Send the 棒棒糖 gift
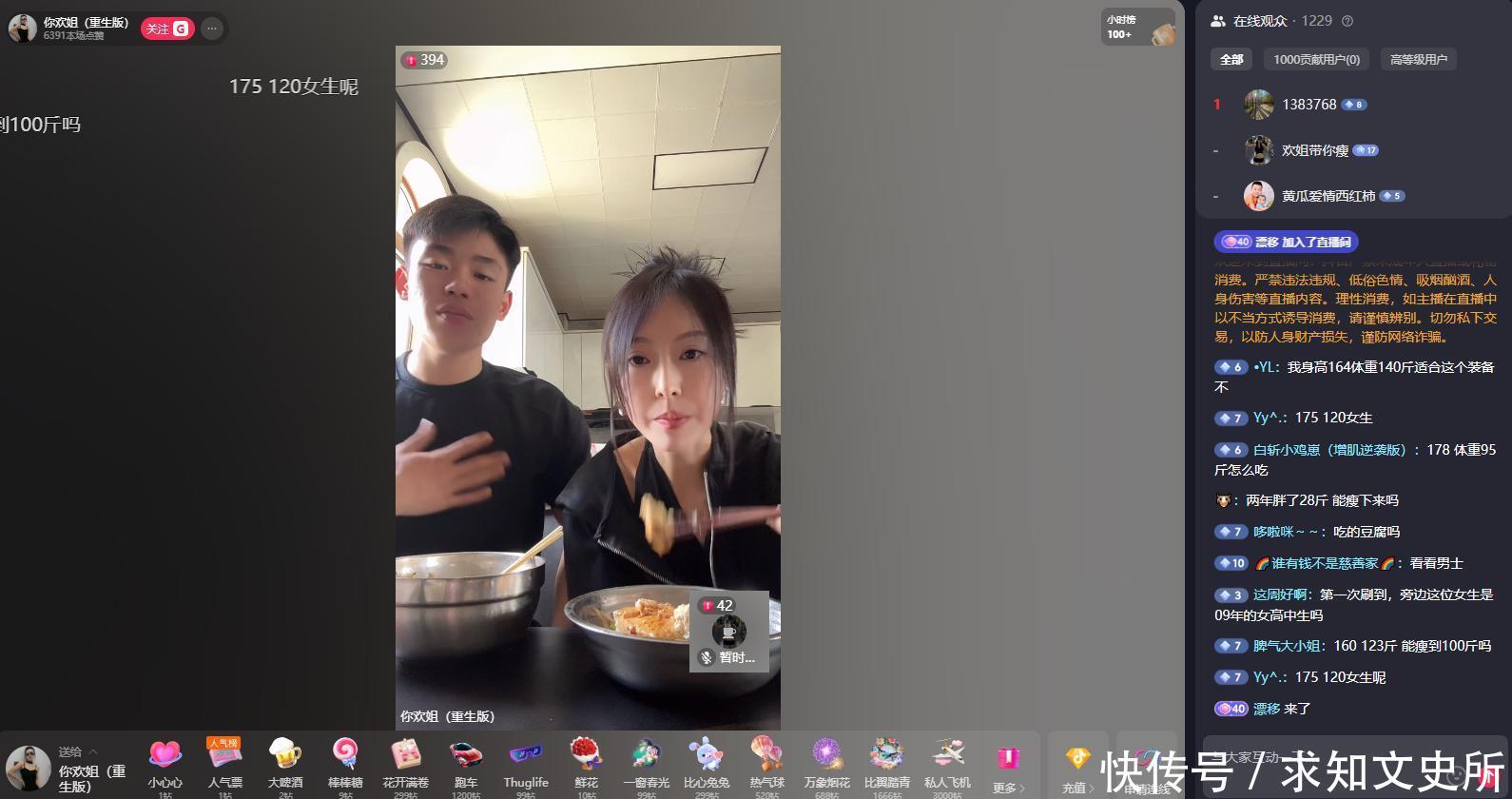Image resolution: width=1512 pixels, height=799 pixels. click(345, 761)
